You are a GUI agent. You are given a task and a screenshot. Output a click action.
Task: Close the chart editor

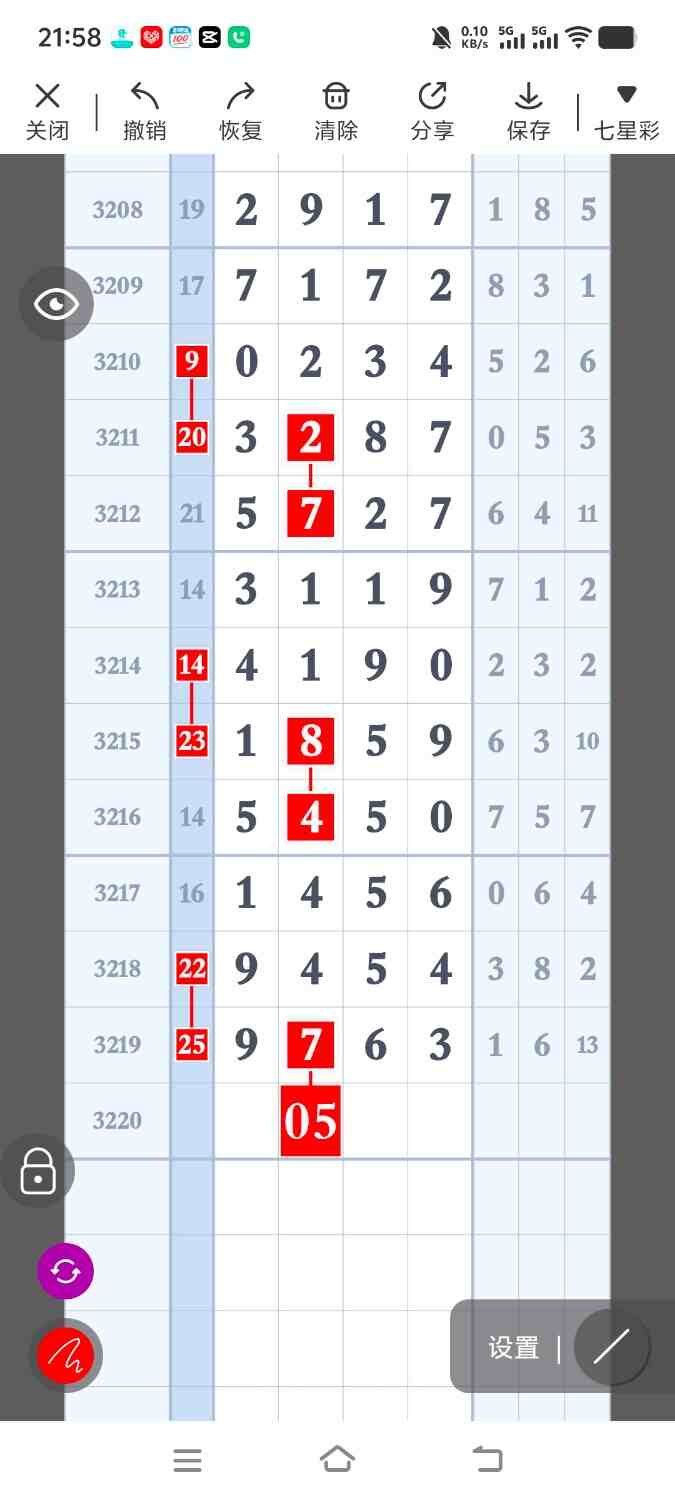[x=47, y=111]
